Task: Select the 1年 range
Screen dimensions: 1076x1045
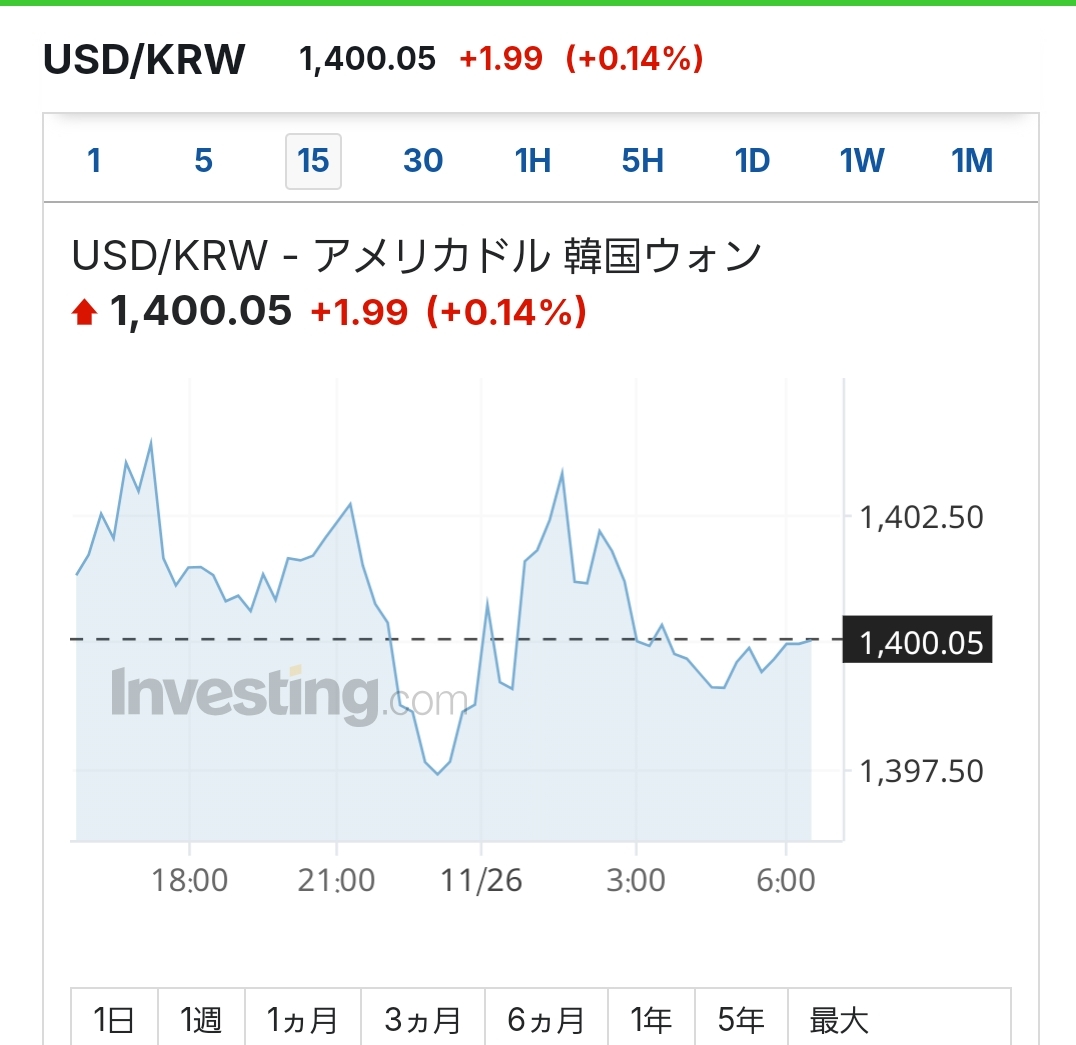Action: [651, 1020]
